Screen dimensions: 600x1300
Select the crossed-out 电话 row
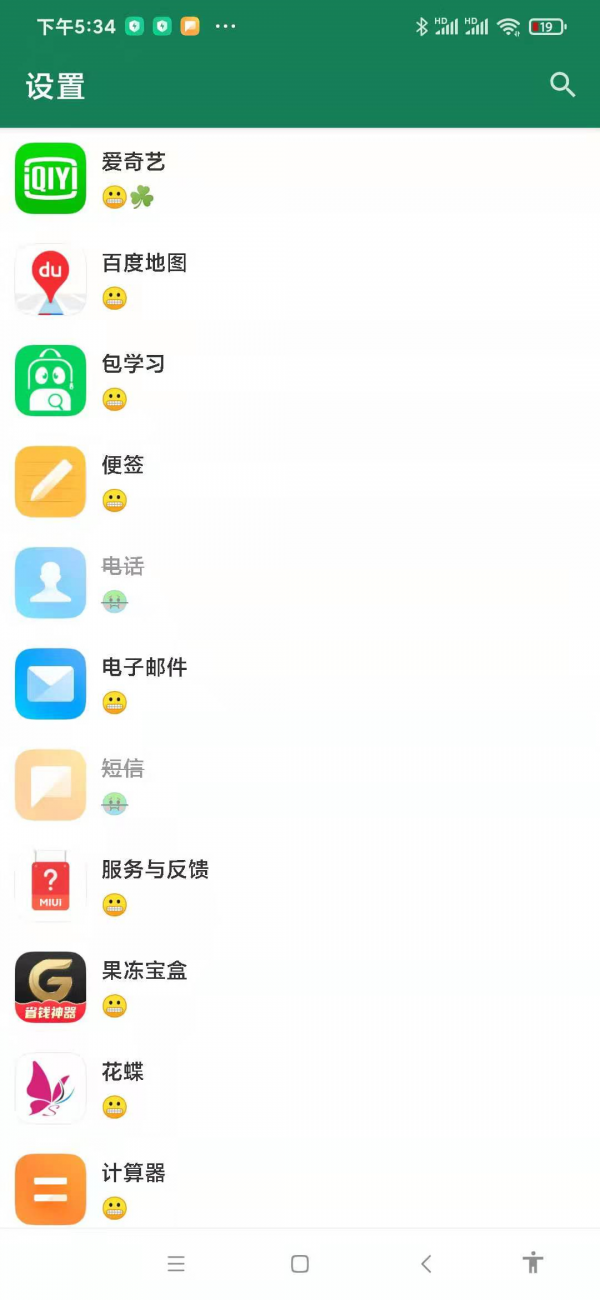pyautogui.click(x=300, y=582)
